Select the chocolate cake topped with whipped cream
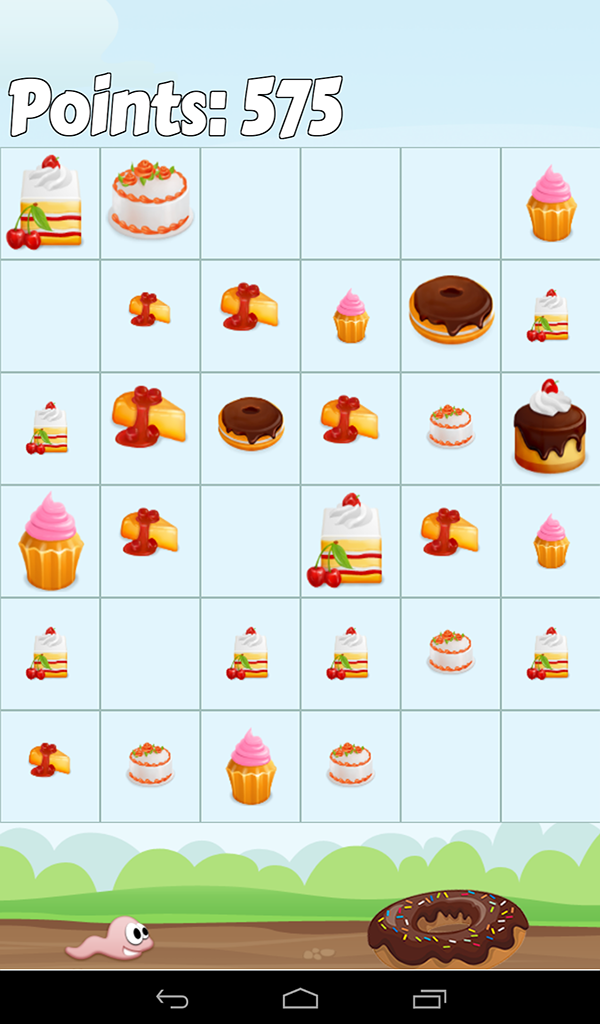This screenshot has width=600, height=1024. click(x=550, y=426)
